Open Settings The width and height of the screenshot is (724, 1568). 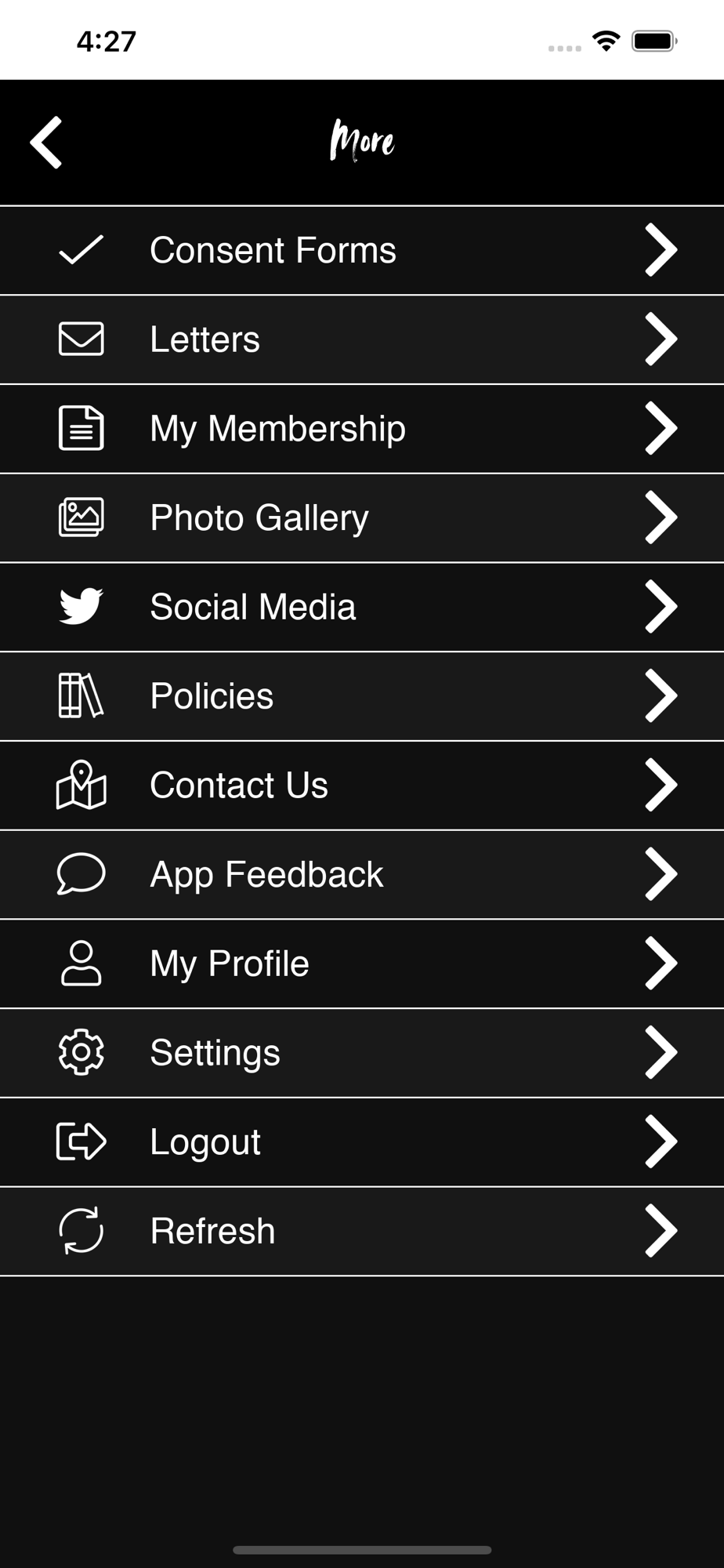click(362, 1053)
